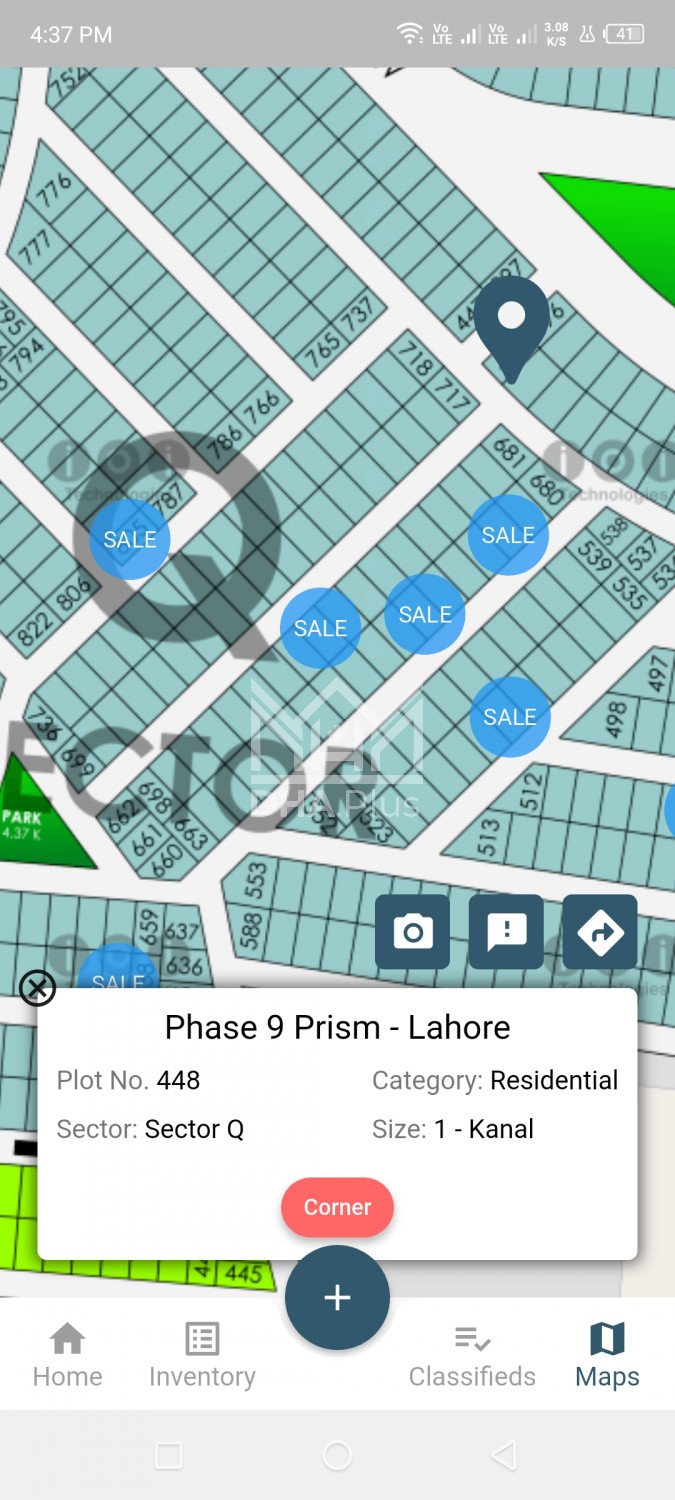
Task: Open the SALE marker near plot 681
Action: point(508,535)
